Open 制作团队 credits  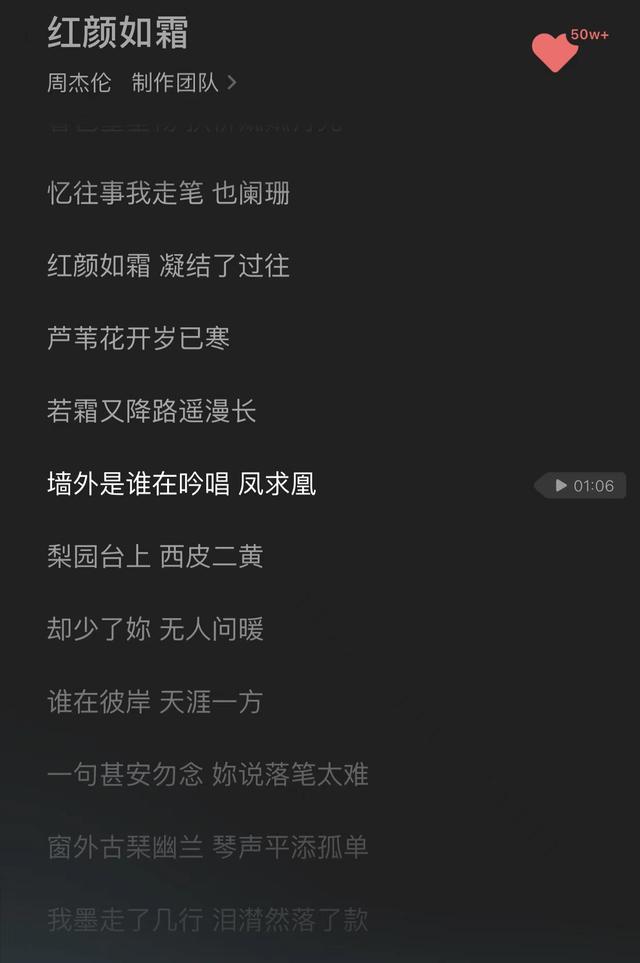click(x=184, y=83)
